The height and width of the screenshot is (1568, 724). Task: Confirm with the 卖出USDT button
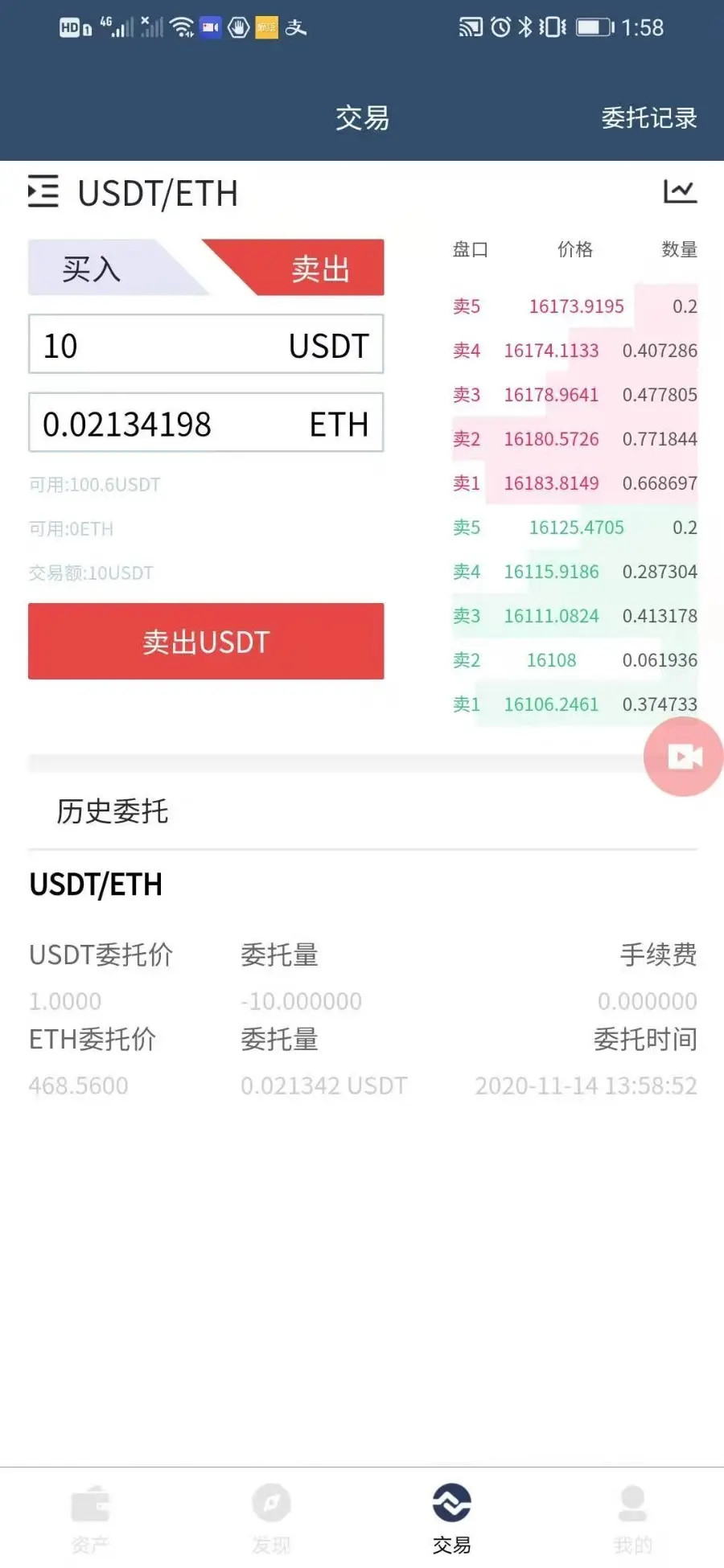206,642
